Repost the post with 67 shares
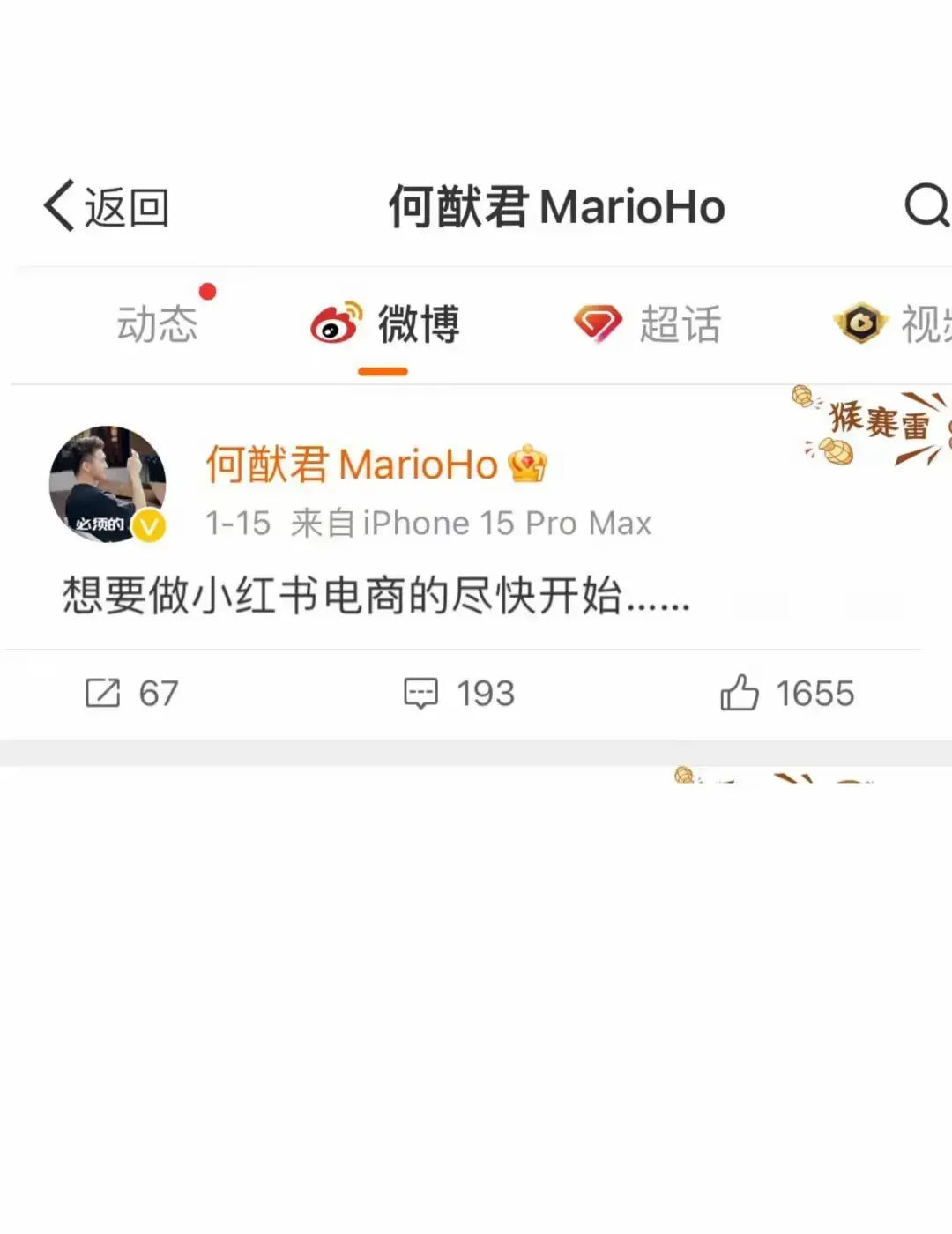This screenshot has width=952, height=1234. [x=131, y=694]
